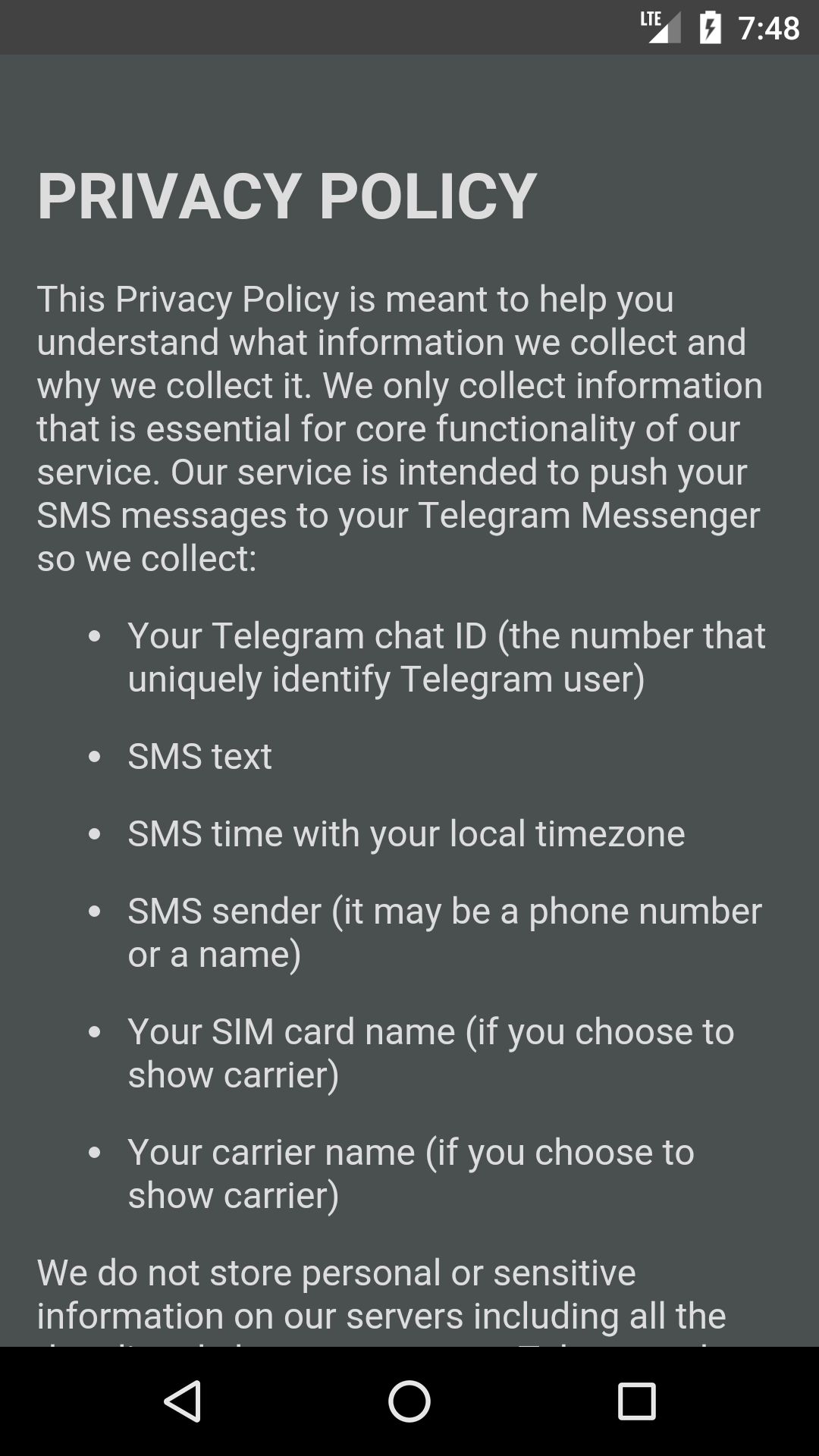Image resolution: width=819 pixels, height=1456 pixels.
Task: Open the recent apps view
Action: click(x=636, y=1401)
